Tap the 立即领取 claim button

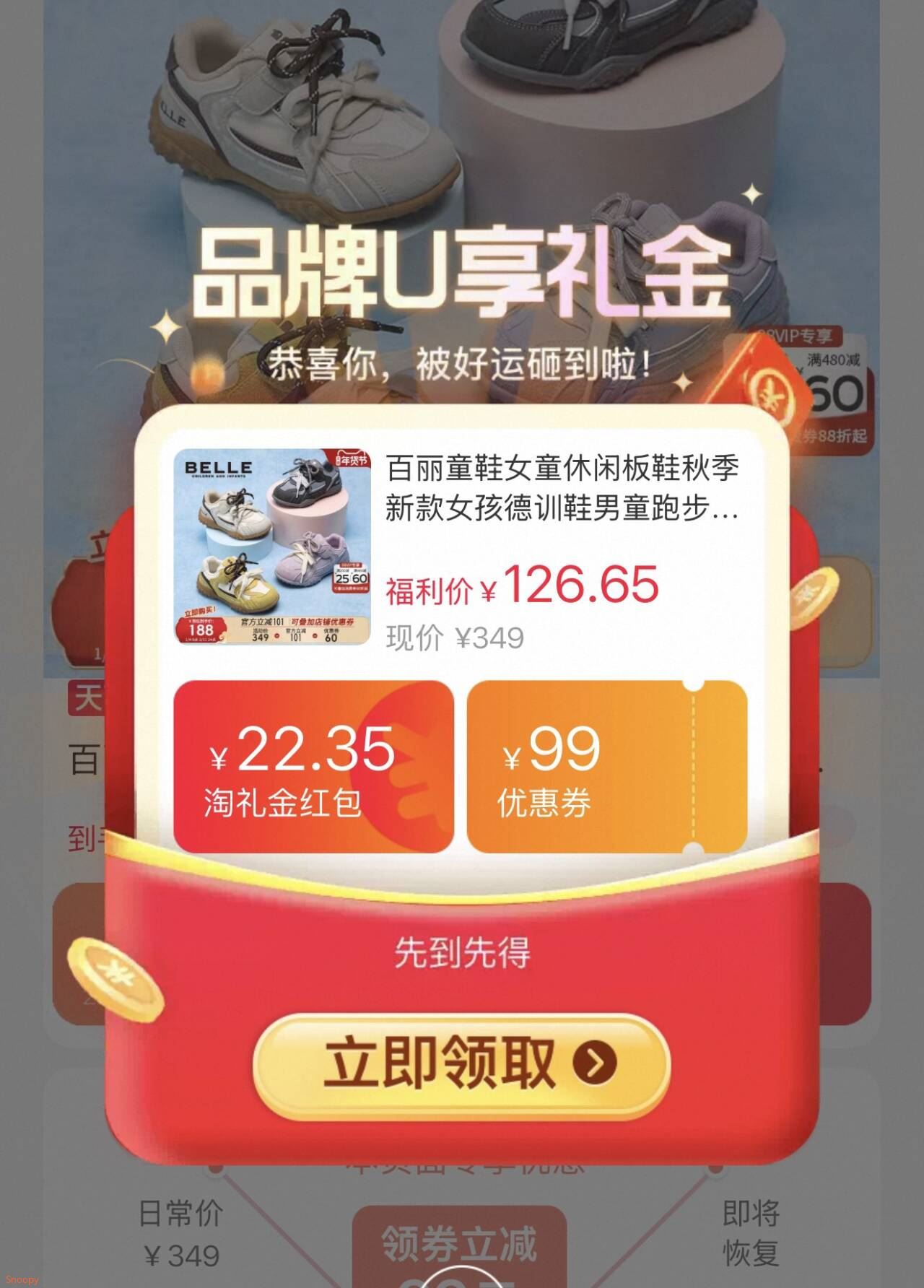click(461, 1066)
